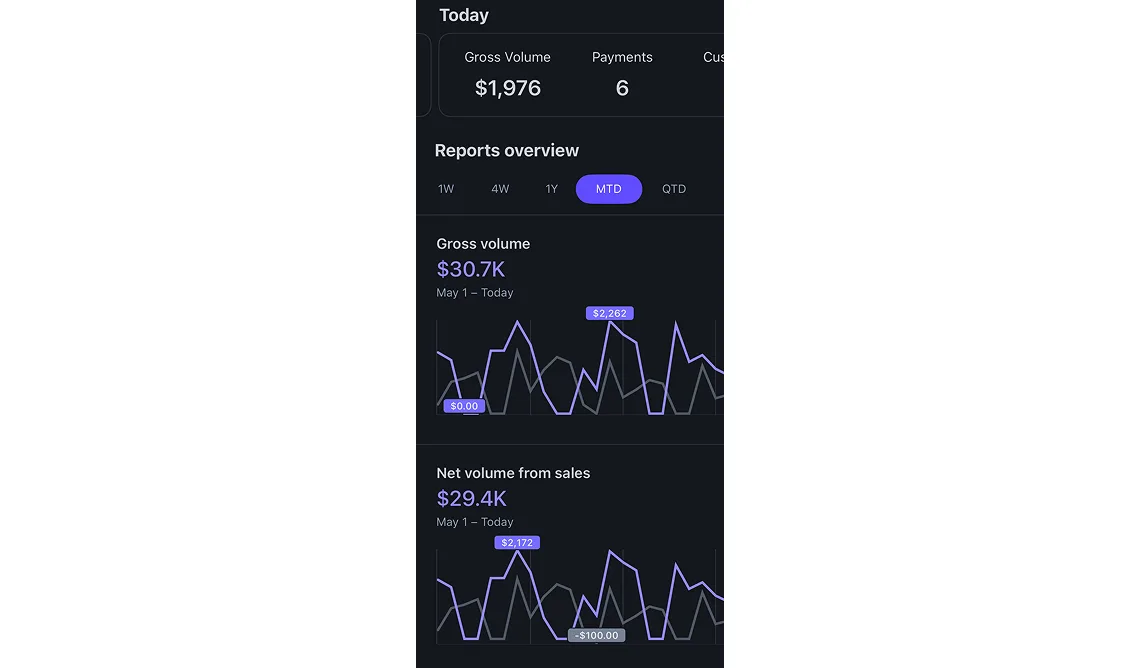Change range to QTD
The image size is (1140, 668).
pyautogui.click(x=674, y=189)
